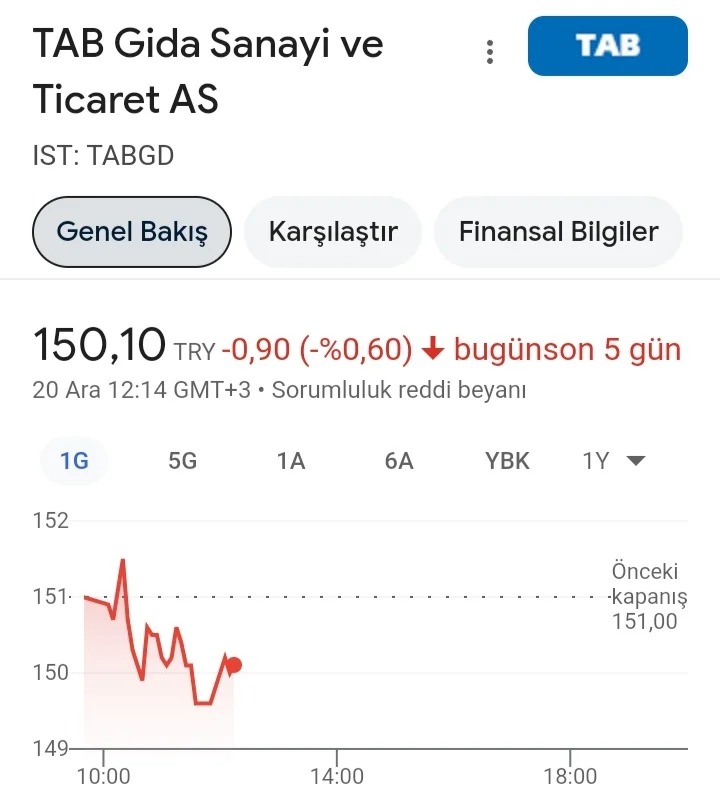The width and height of the screenshot is (720, 808).
Task: Select the Genel Bakış tab
Action: pos(132,232)
